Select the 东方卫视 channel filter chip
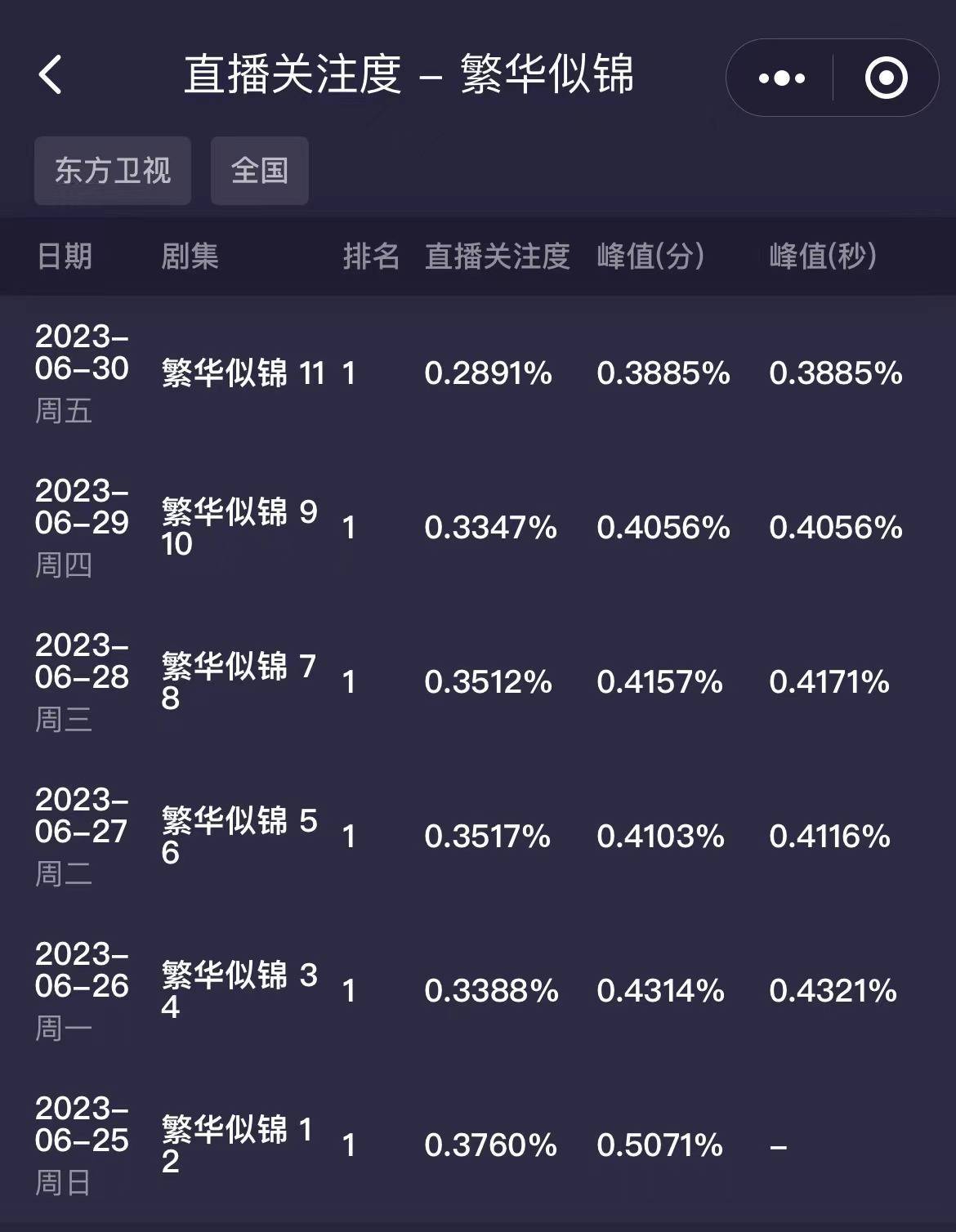This screenshot has width=956, height=1232. 114,170
